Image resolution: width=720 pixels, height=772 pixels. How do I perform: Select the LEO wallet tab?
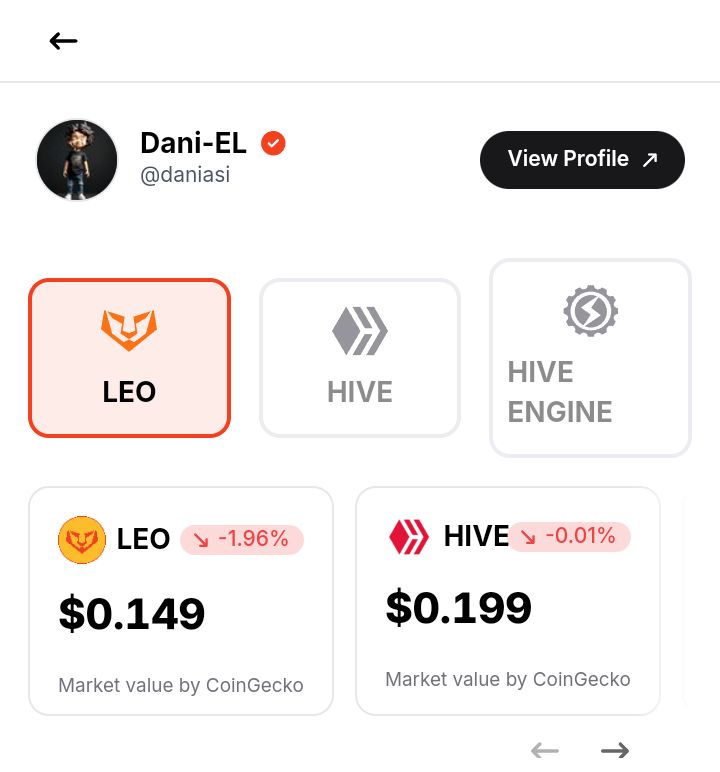pos(130,358)
